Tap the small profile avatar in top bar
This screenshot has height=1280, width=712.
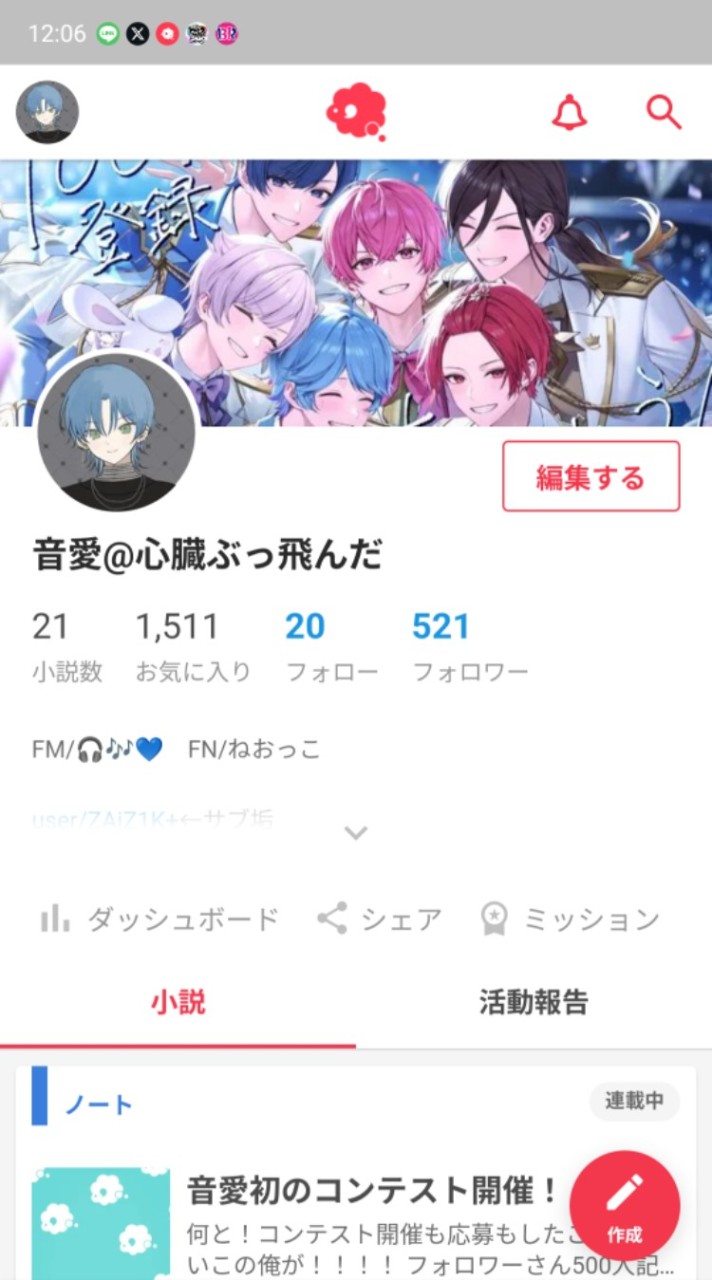[47, 112]
